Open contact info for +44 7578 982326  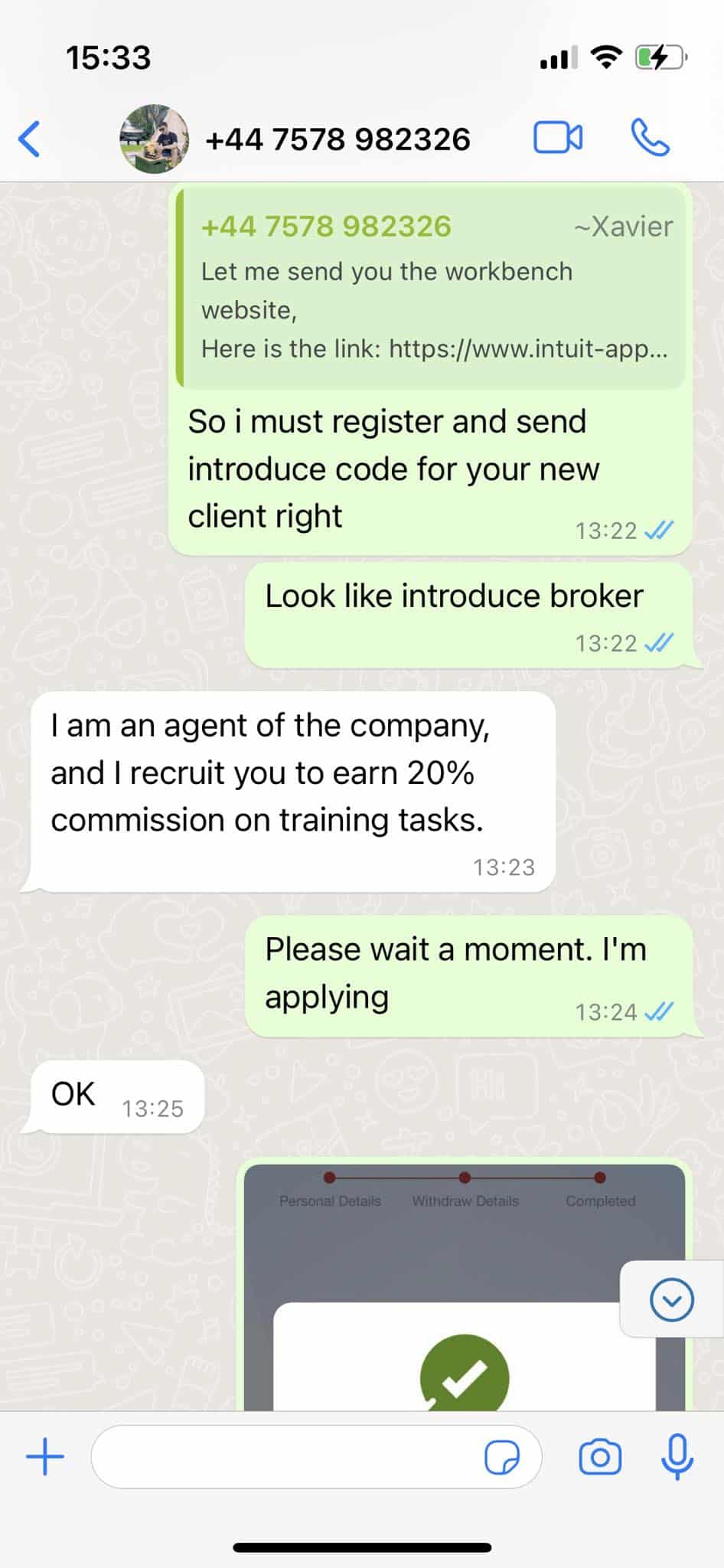click(337, 139)
